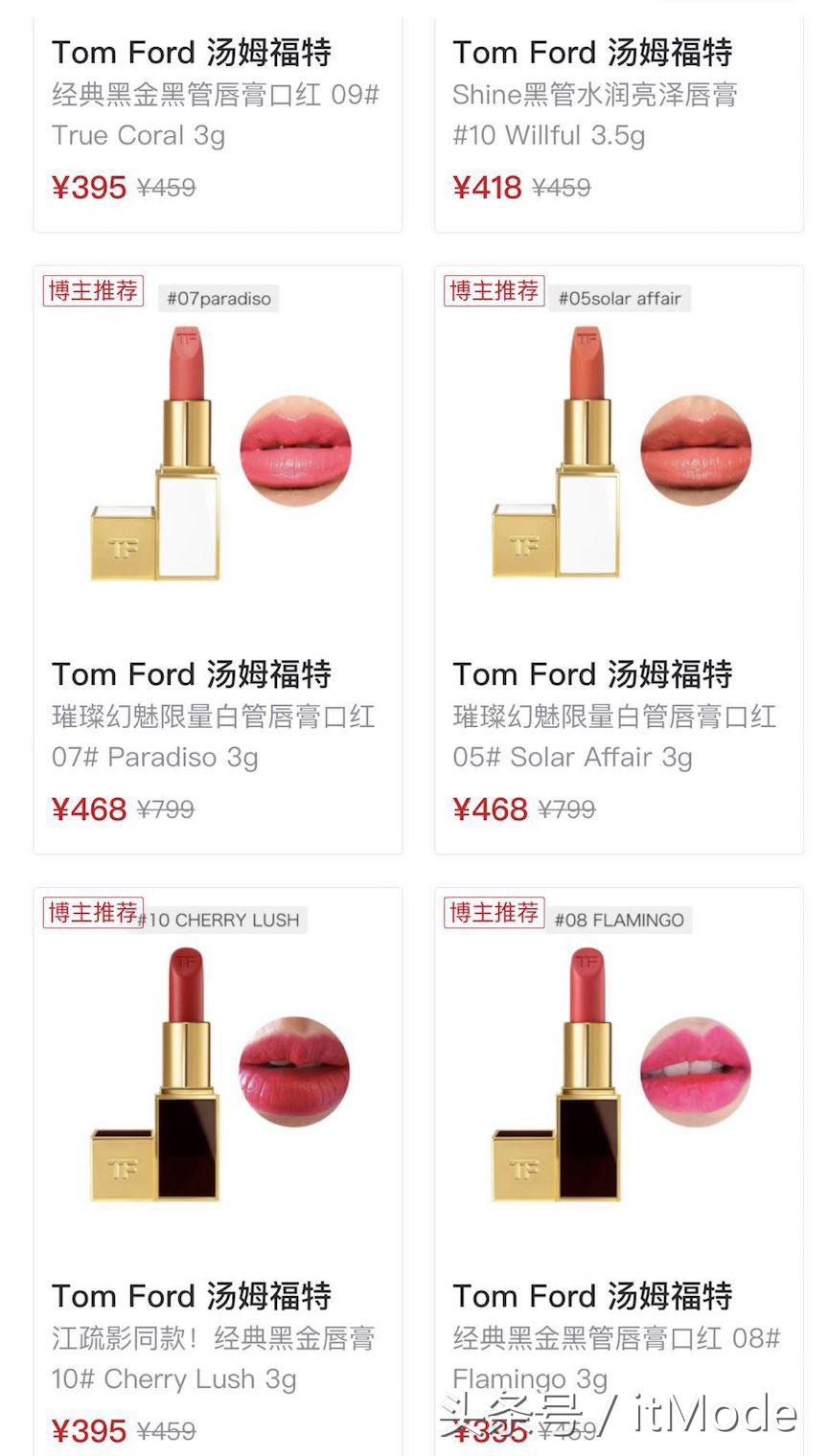Select the 08# Flamingo lipstick card
The height and width of the screenshot is (1456, 828).
(618, 1169)
